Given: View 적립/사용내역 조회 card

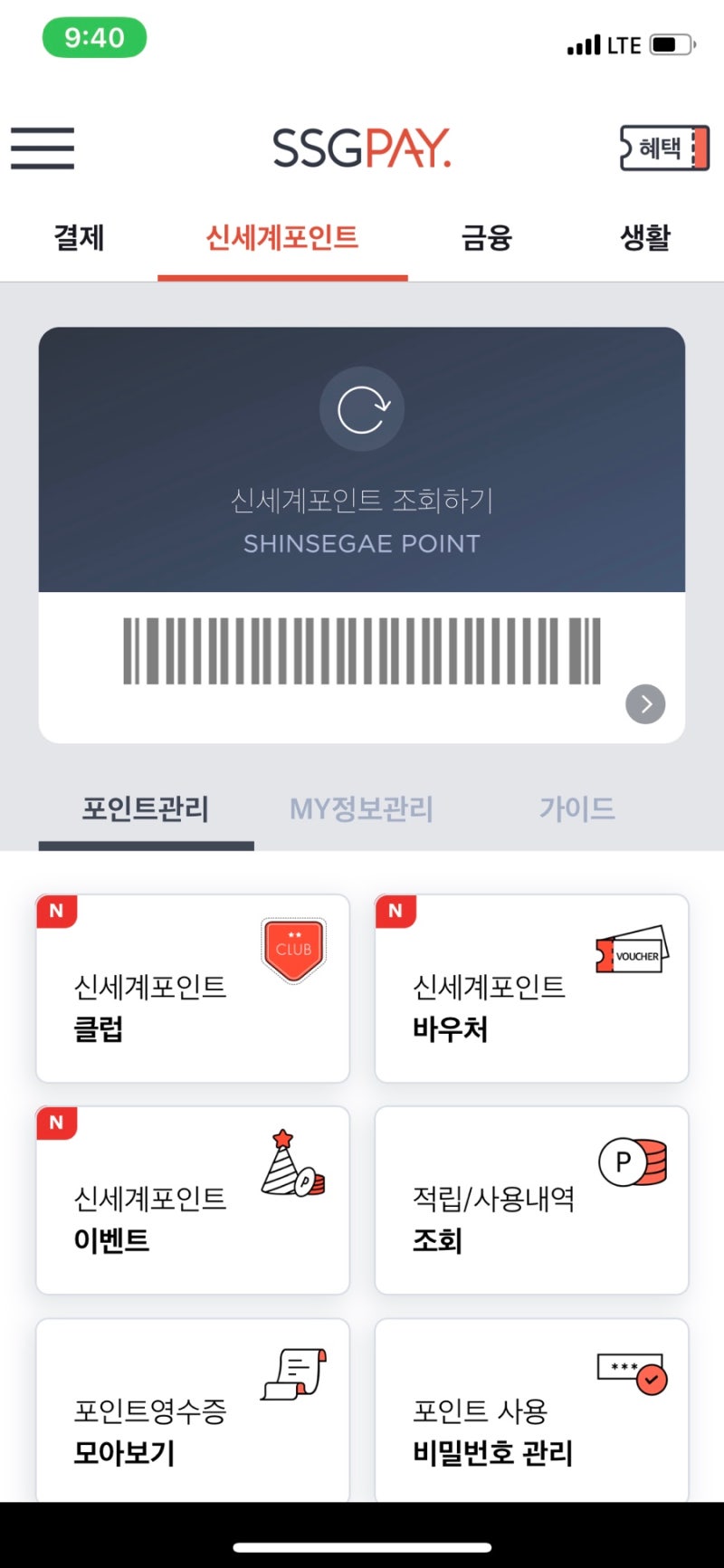Looking at the screenshot, I should (532, 1200).
